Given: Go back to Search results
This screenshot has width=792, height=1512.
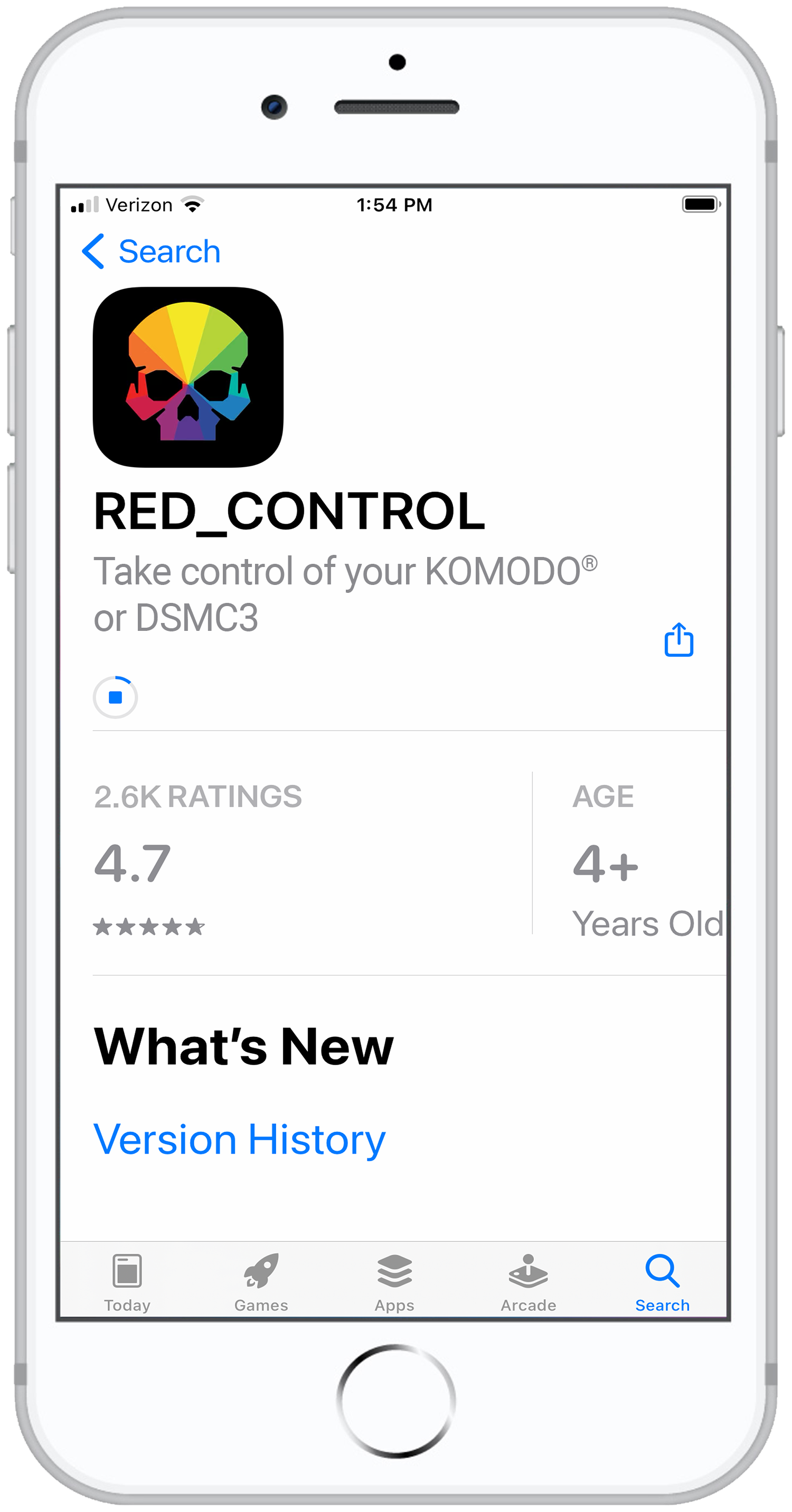Looking at the screenshot, I should pos(151,252).
